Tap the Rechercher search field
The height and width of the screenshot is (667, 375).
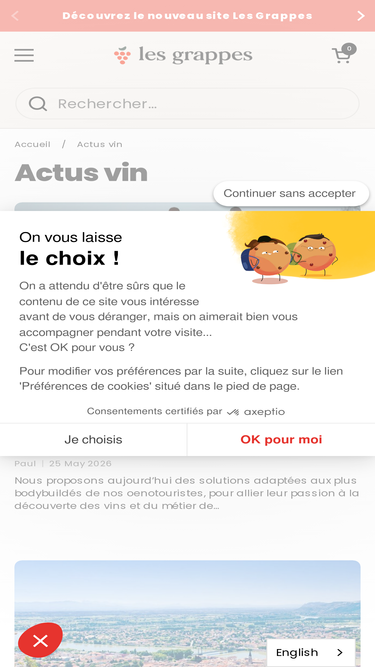(x=188, y=103)
